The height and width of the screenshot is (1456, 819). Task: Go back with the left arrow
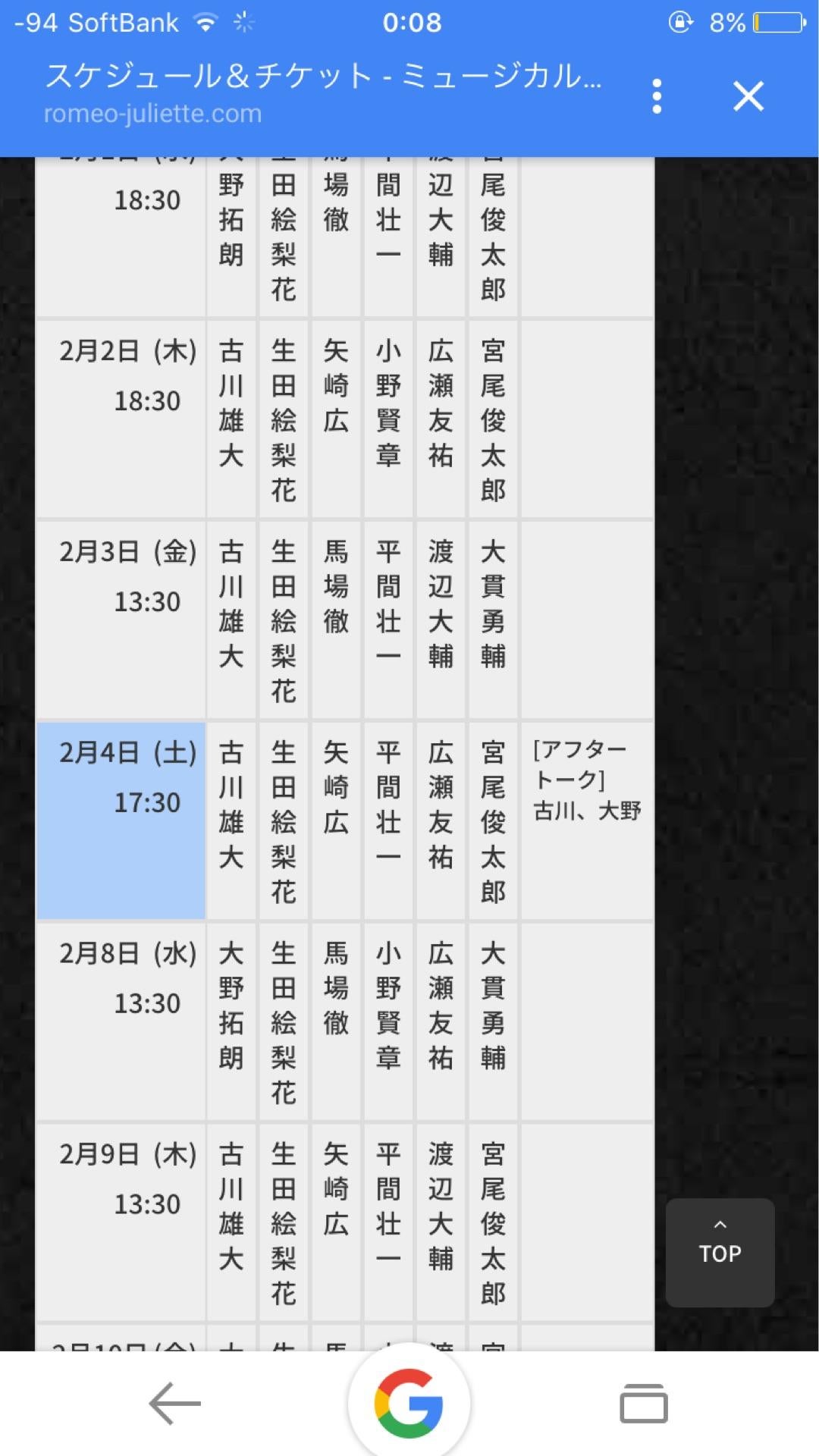tap(175, 1404)
